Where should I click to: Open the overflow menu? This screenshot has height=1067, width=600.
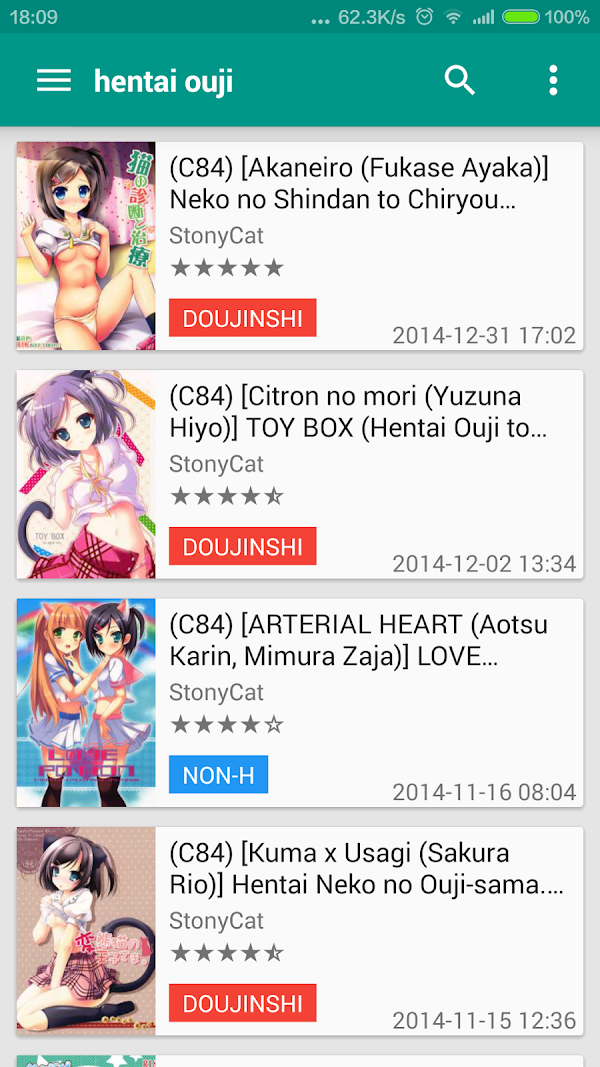553,80
